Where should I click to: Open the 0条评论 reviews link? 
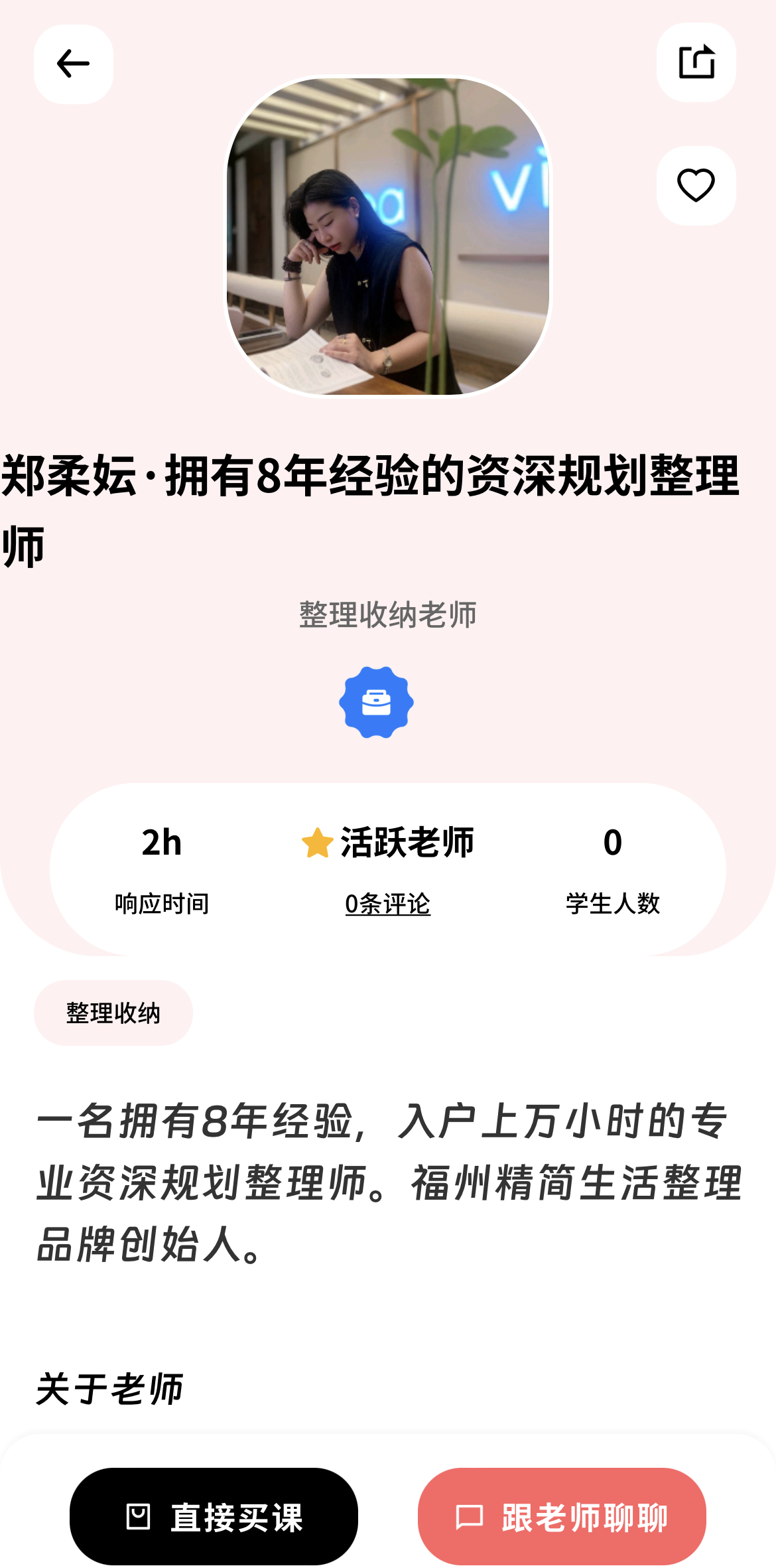[387, 903]
